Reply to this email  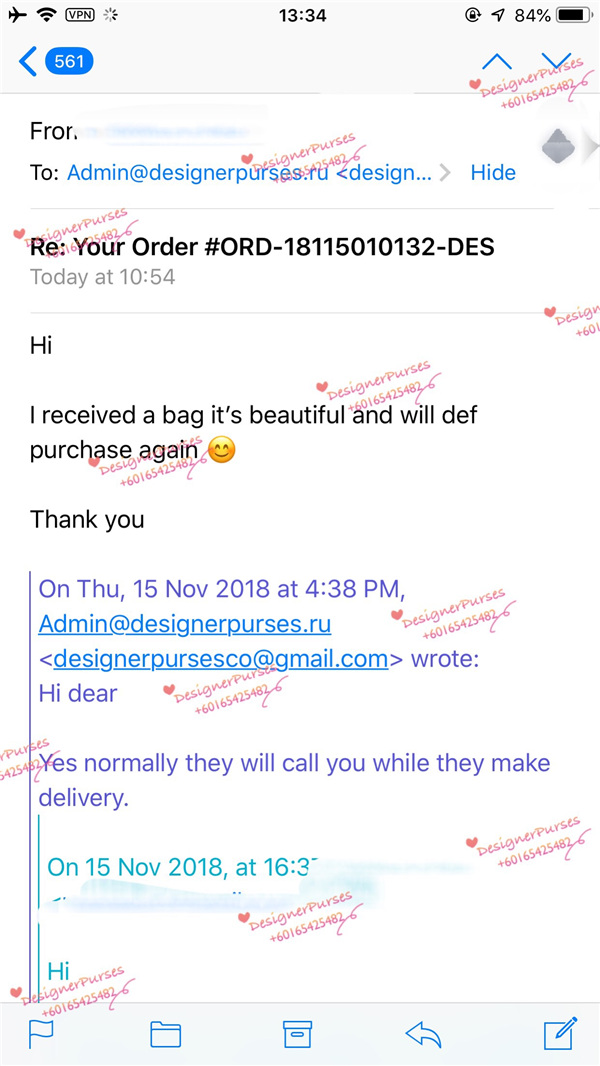click(x=423, y=1034)
